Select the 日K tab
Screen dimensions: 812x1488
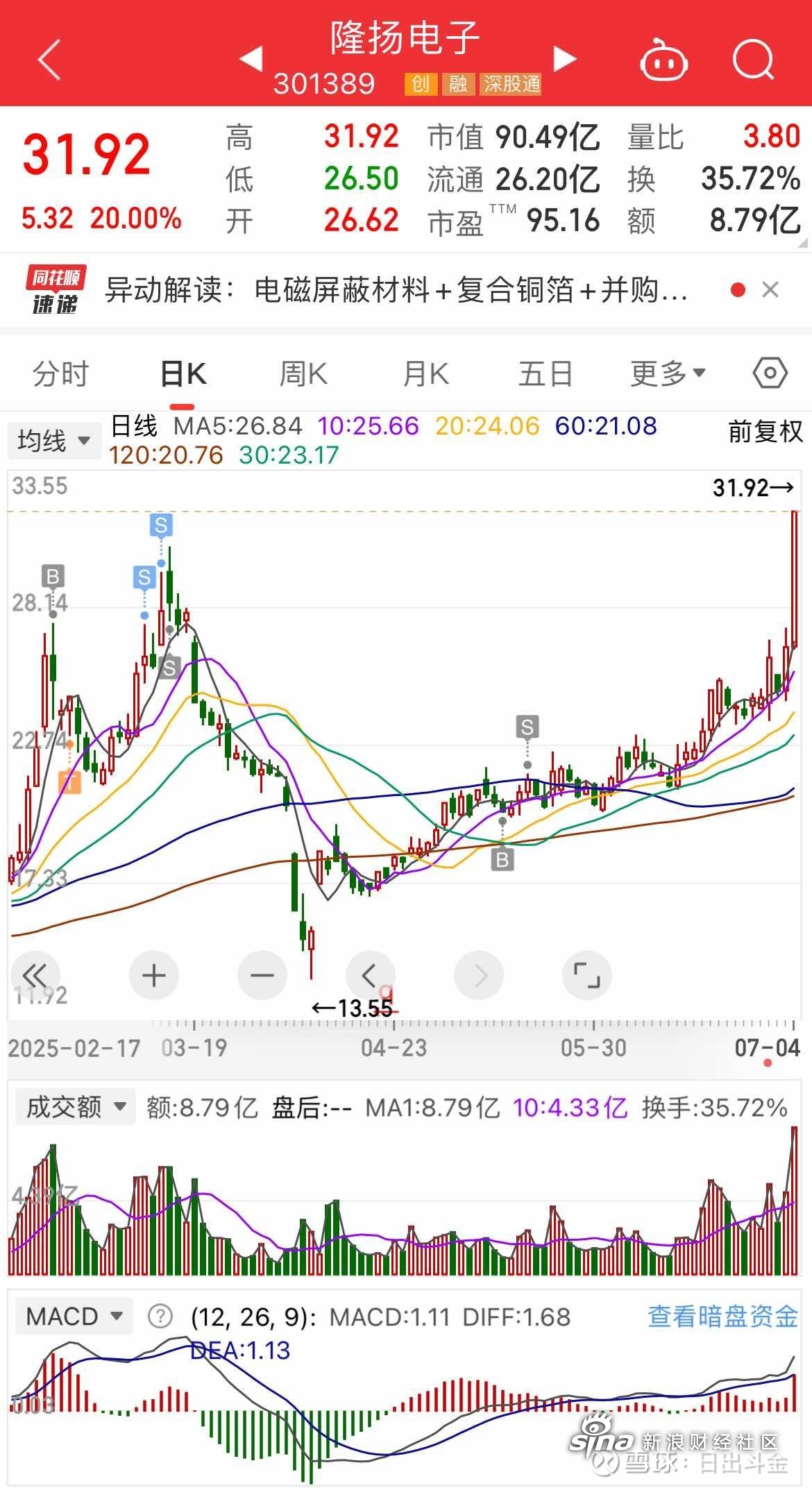click(183, 374)
